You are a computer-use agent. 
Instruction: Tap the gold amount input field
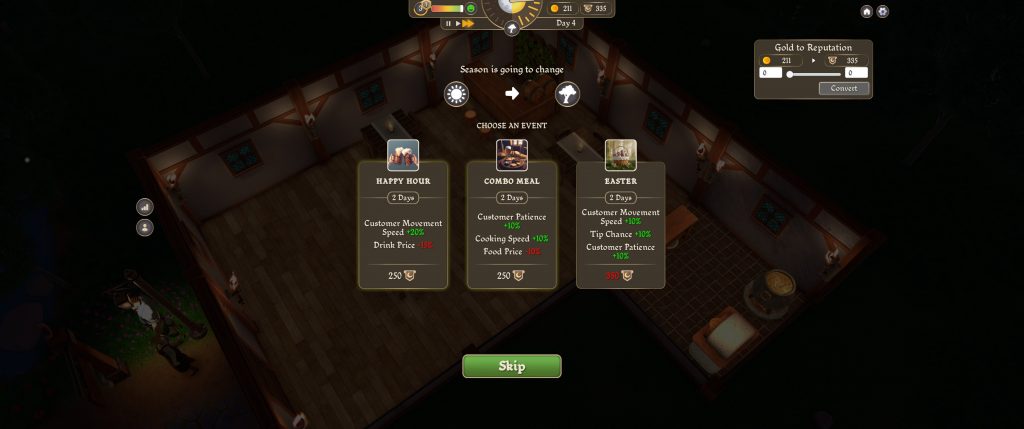(x=770, y=73)
